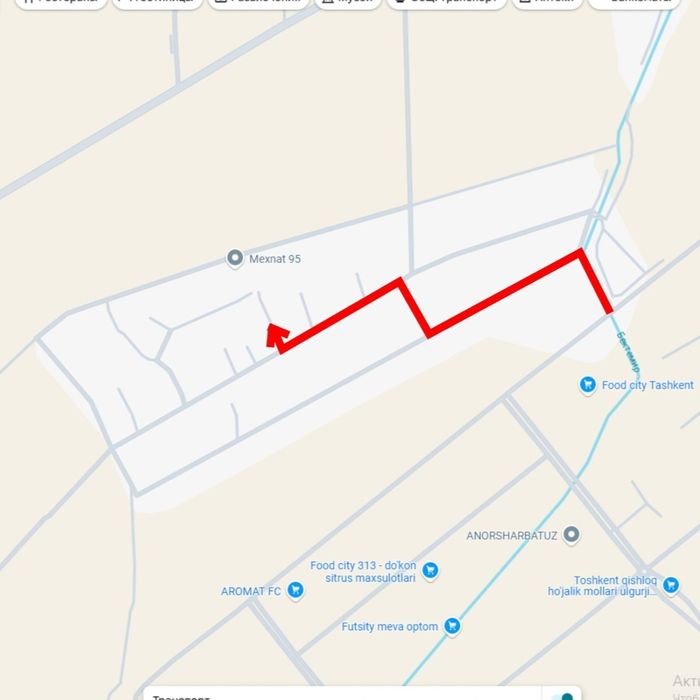The image size is (700, 700).
Task: View the AROMAT FC shop pin
Action: pyautogui.click(x=294, y=591)
